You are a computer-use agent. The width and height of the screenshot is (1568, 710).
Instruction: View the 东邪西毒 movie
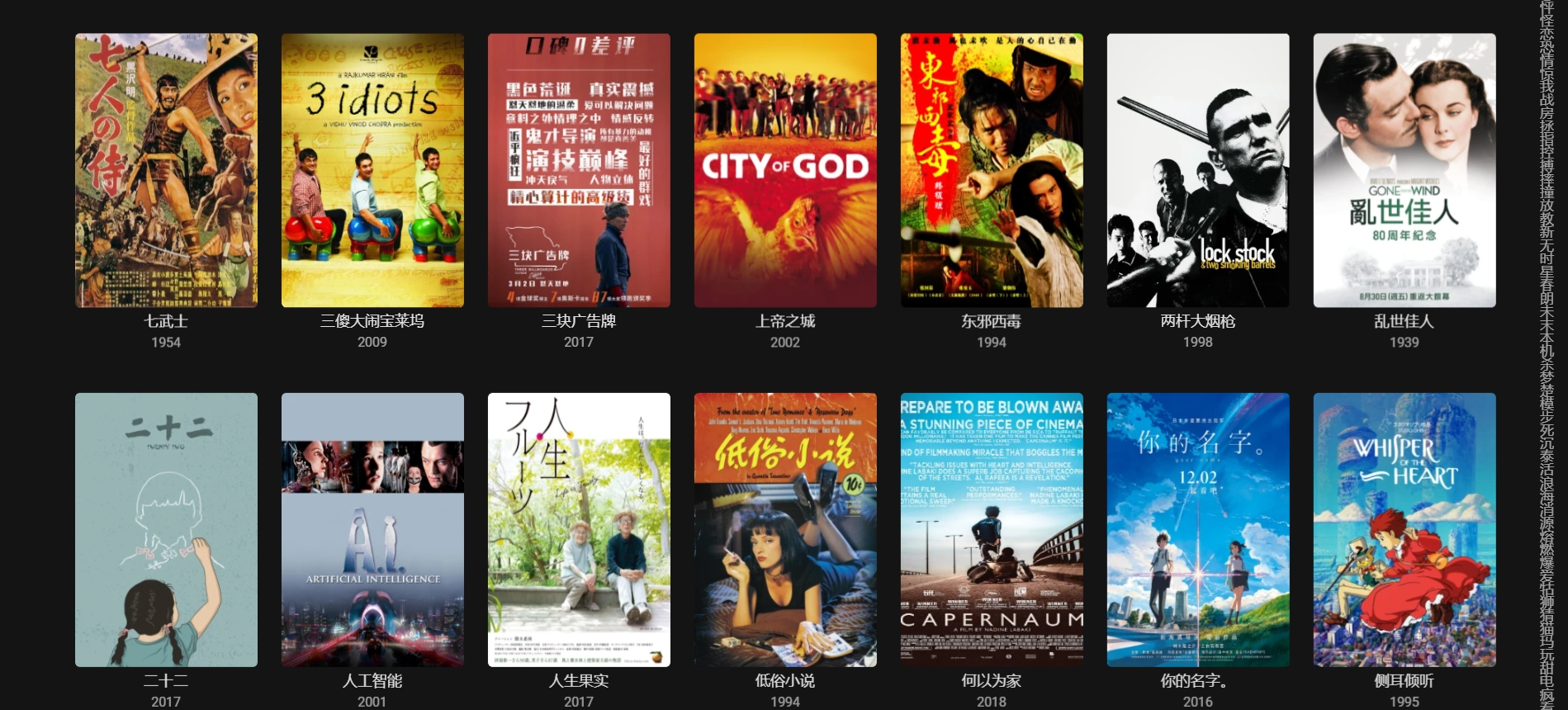[992, 170]
